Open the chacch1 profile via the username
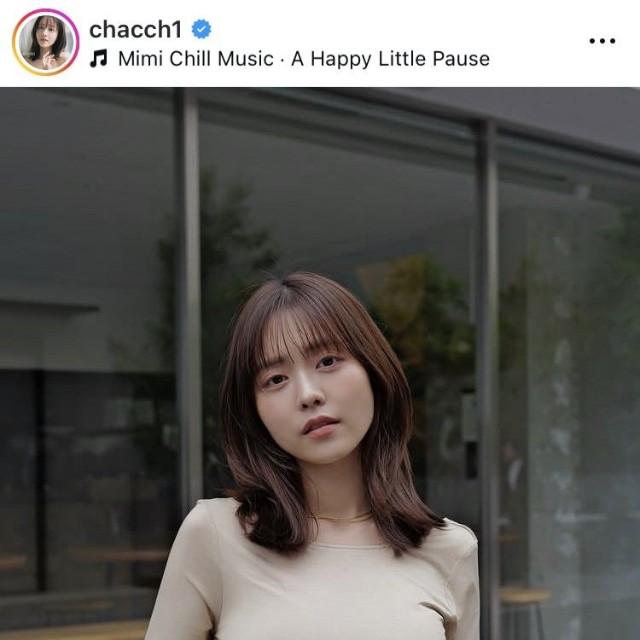This screenshot has width=640, height=640. [135, 29]
